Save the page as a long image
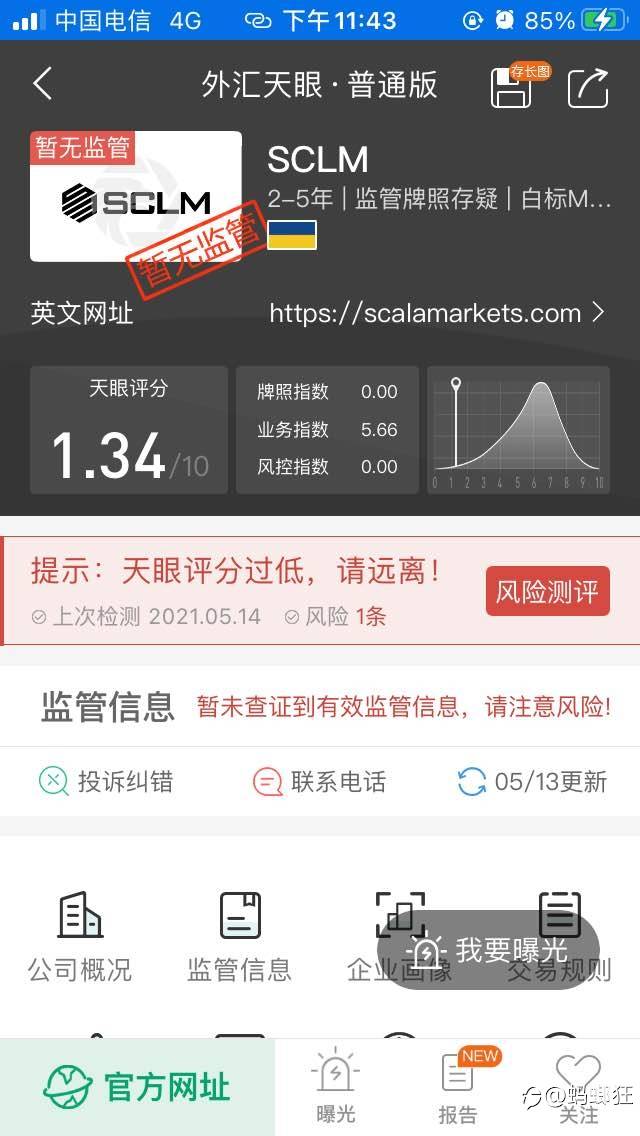 point(511,87)
